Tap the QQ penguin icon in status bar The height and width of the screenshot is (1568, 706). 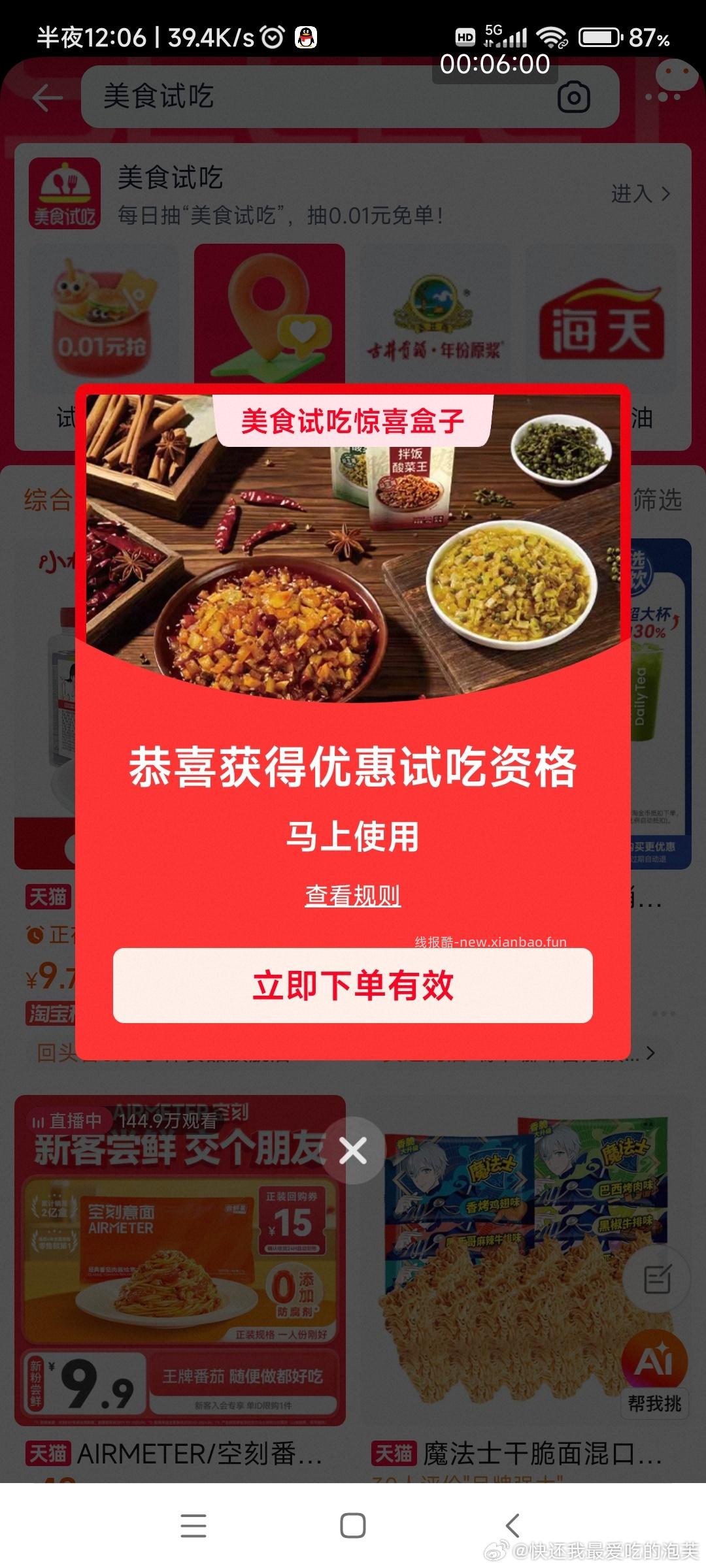point(305,37)
